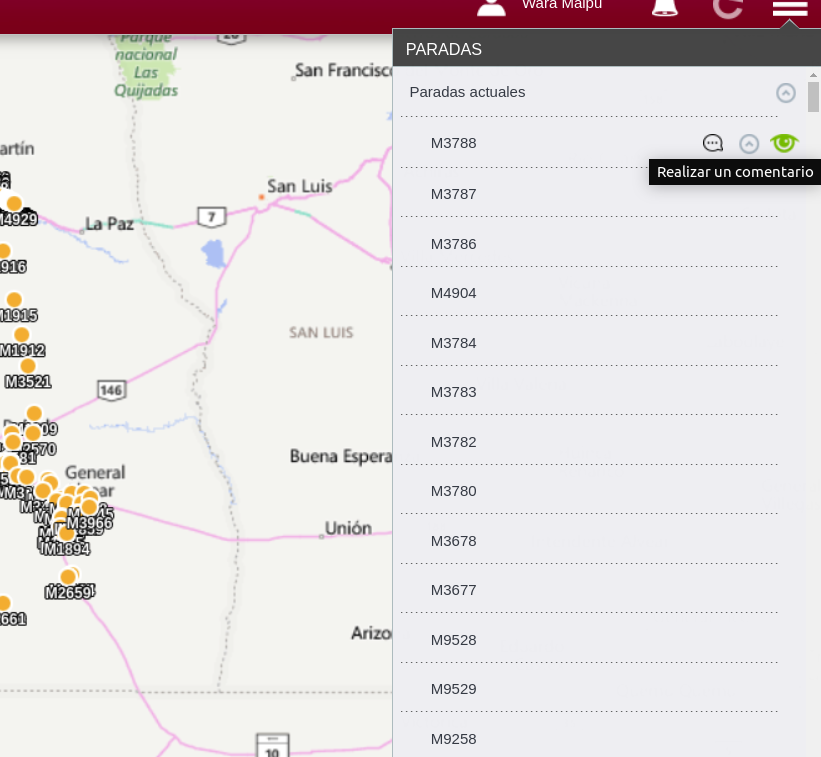Select stop M3784
This screenshot has height=757, width=821.
tap(454, 343)
